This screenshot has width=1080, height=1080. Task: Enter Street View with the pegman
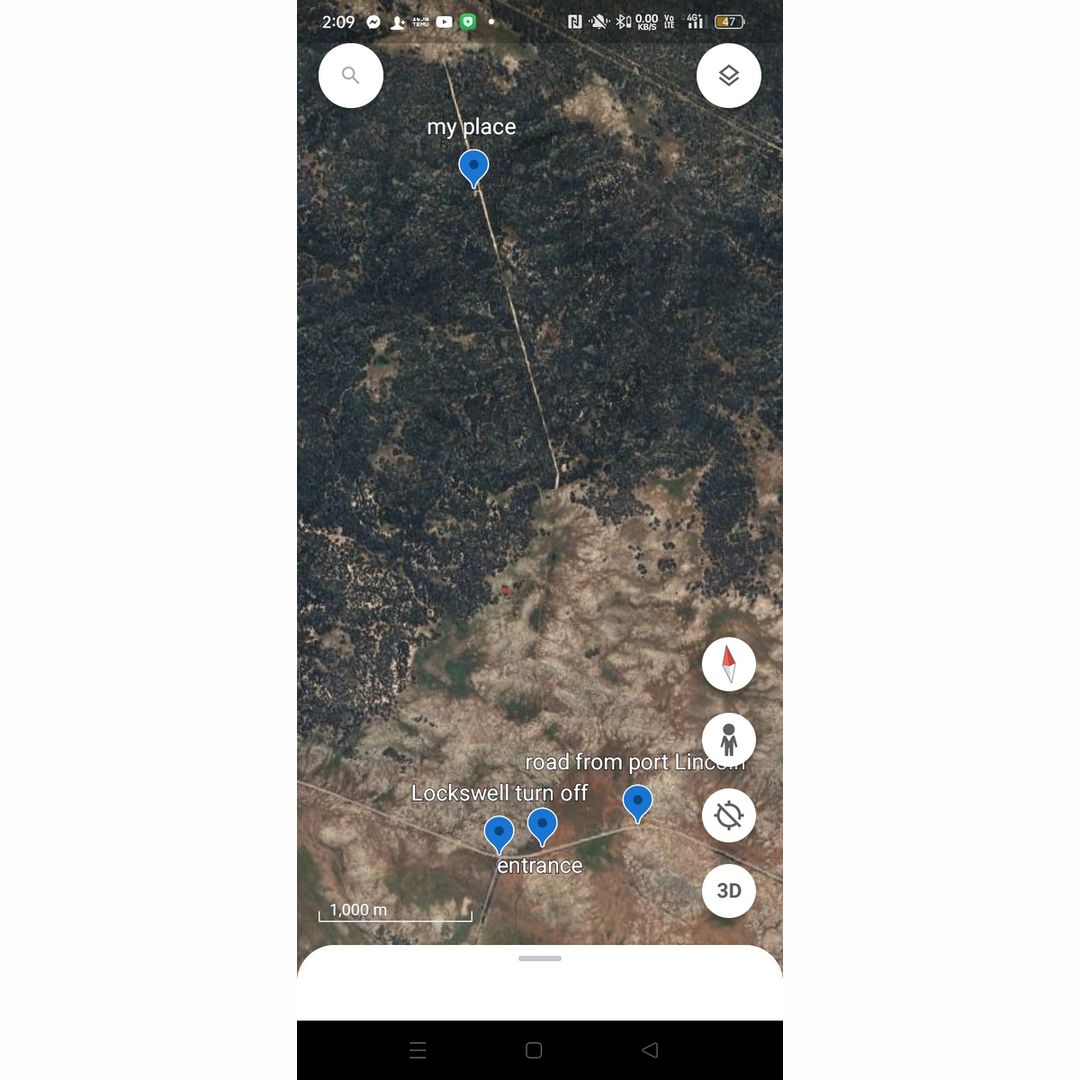[x=728, y=740]
